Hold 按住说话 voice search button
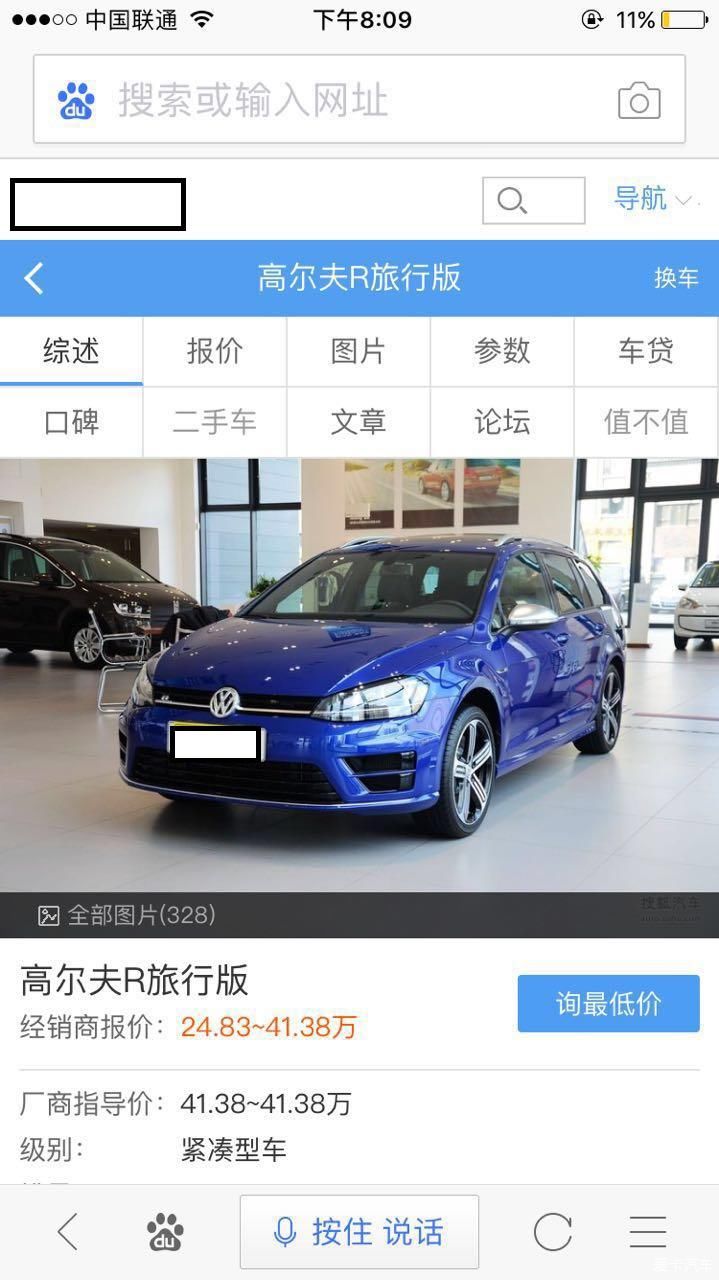The height and width of the screenshot is (1280, 719). click(359, 1232)
